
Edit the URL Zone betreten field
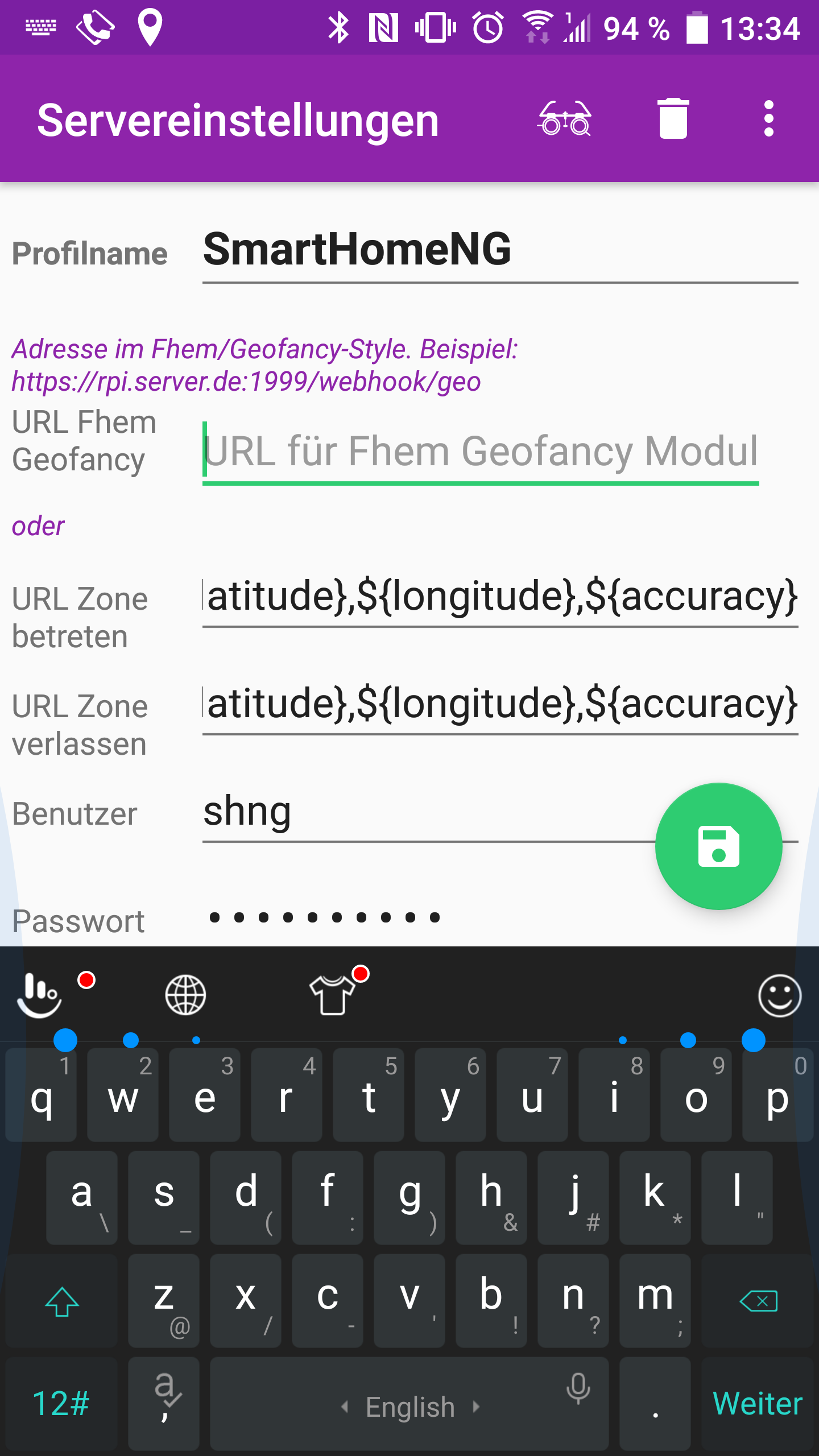click(x=499, y=597)
